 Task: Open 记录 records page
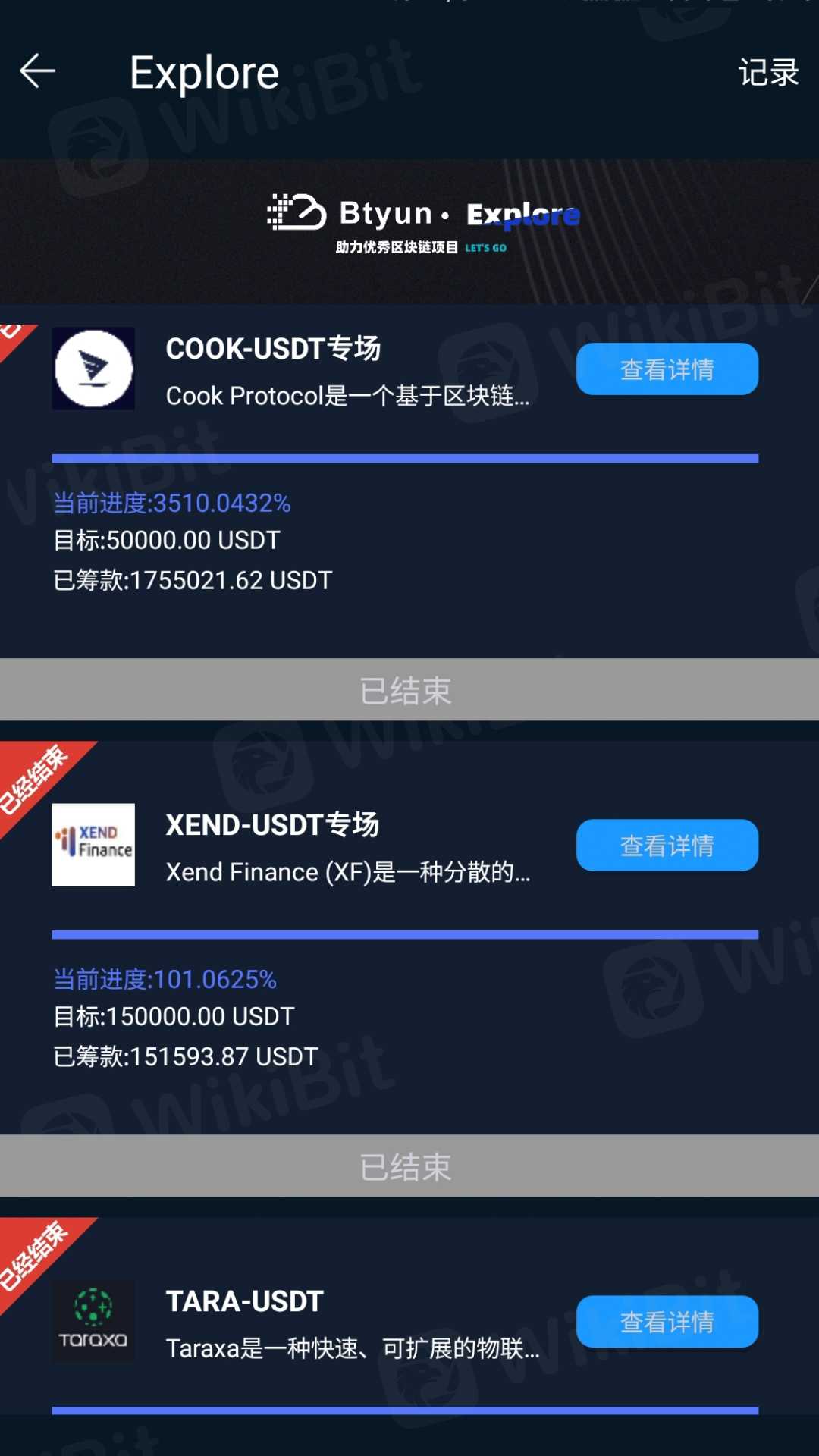tap(768, 73)
